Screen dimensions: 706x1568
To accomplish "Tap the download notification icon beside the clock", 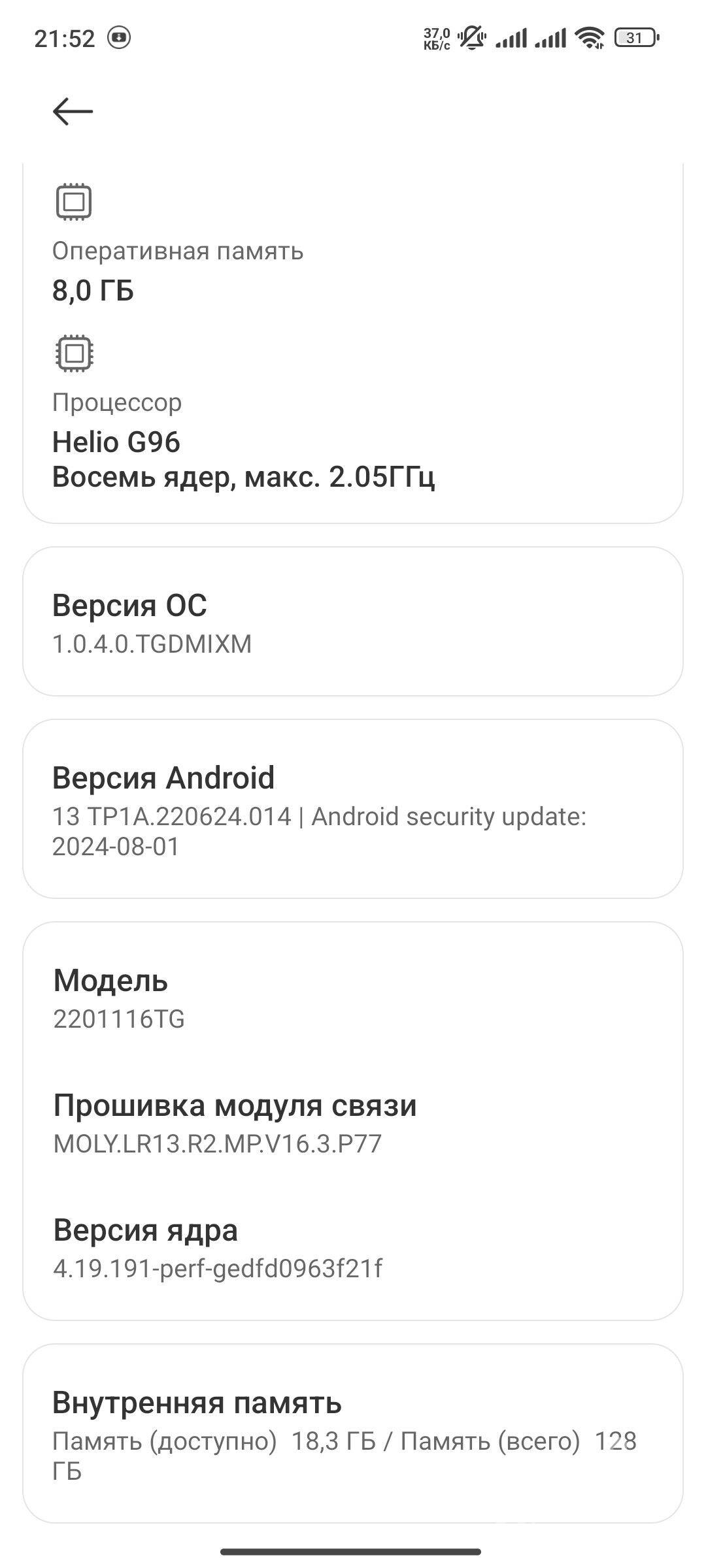I will point(118,38).
